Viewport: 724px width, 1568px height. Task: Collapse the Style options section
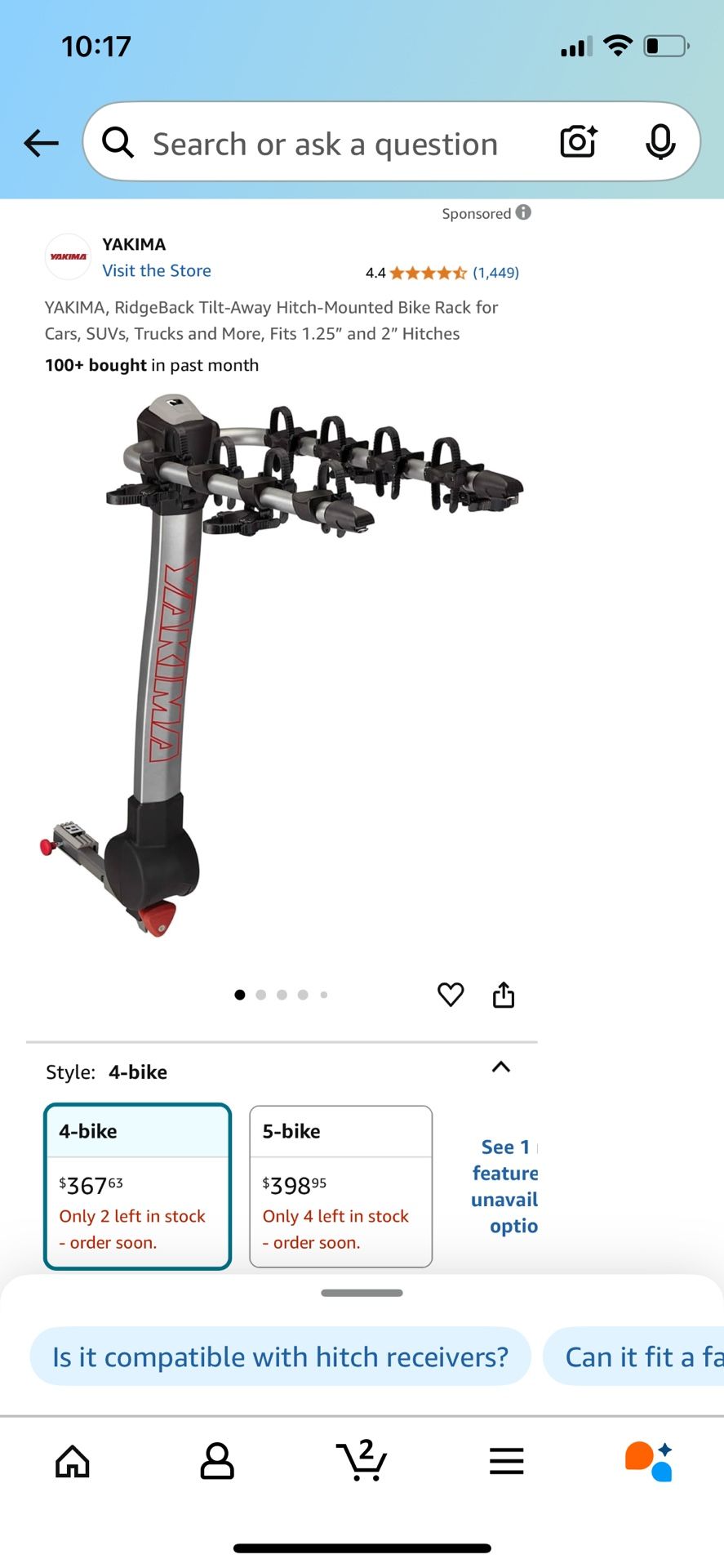coord(501,1067)
